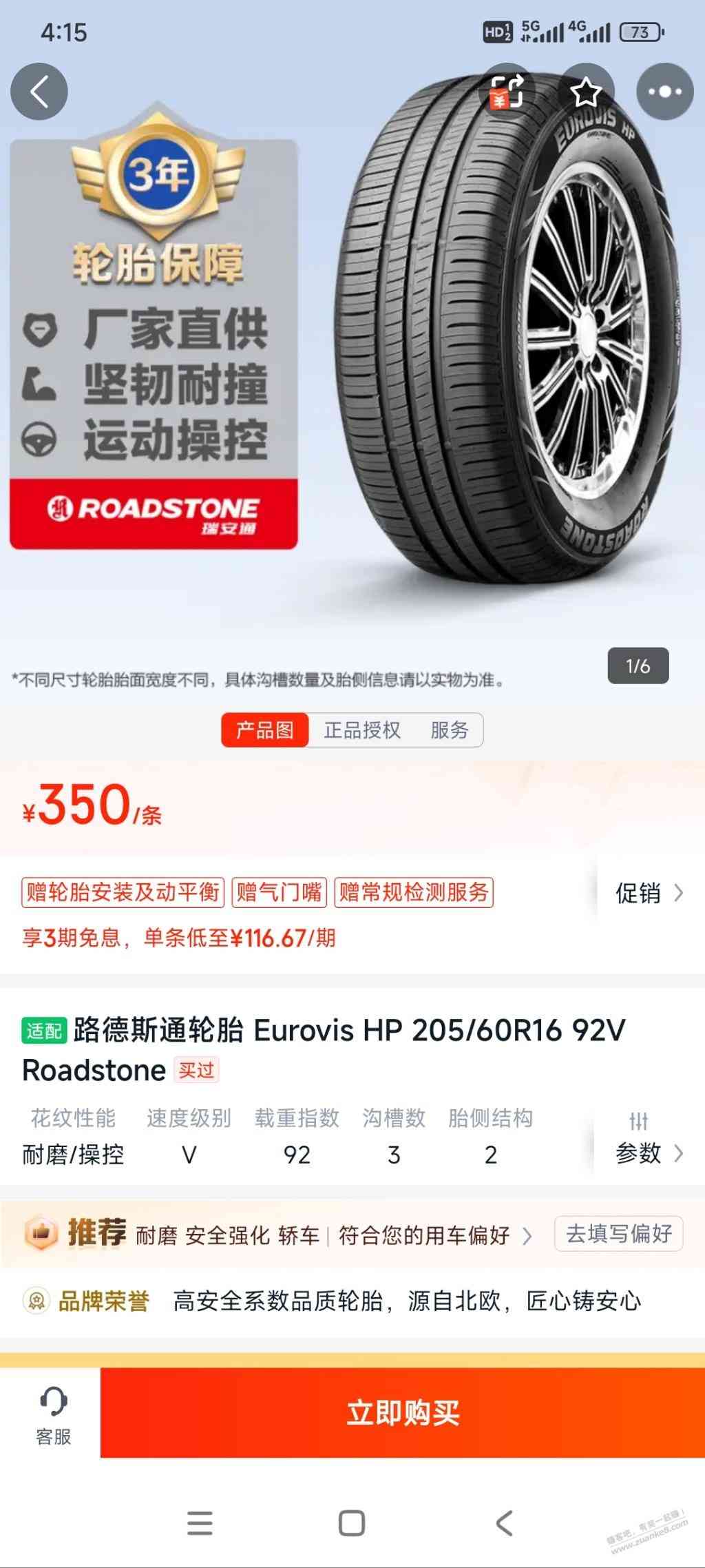Buy now with 立即购买
The width and height of the screenshot is (705, 1568).
coord(403,1412)
